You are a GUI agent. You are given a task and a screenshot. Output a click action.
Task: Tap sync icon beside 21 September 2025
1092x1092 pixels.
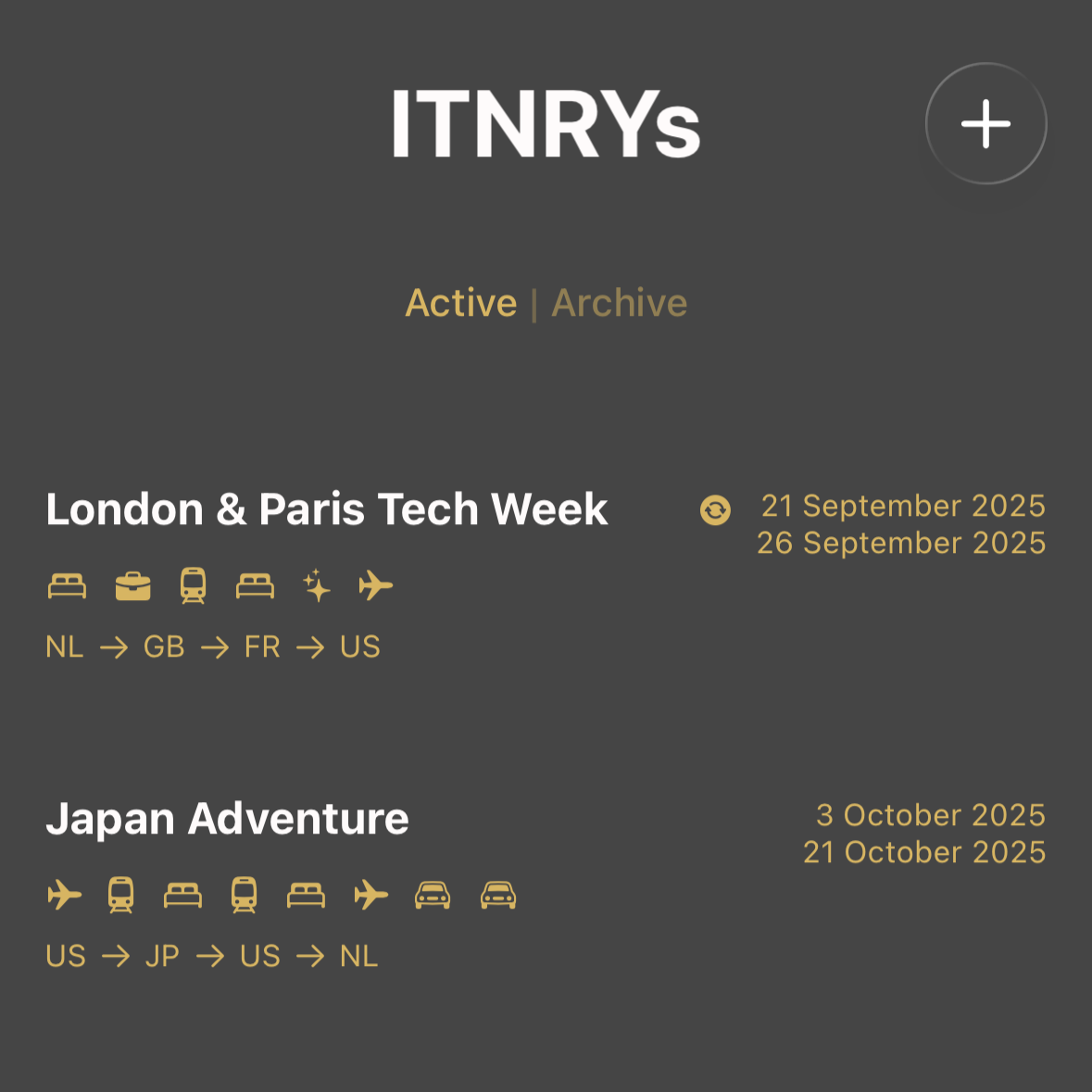(x=715, y=509)
